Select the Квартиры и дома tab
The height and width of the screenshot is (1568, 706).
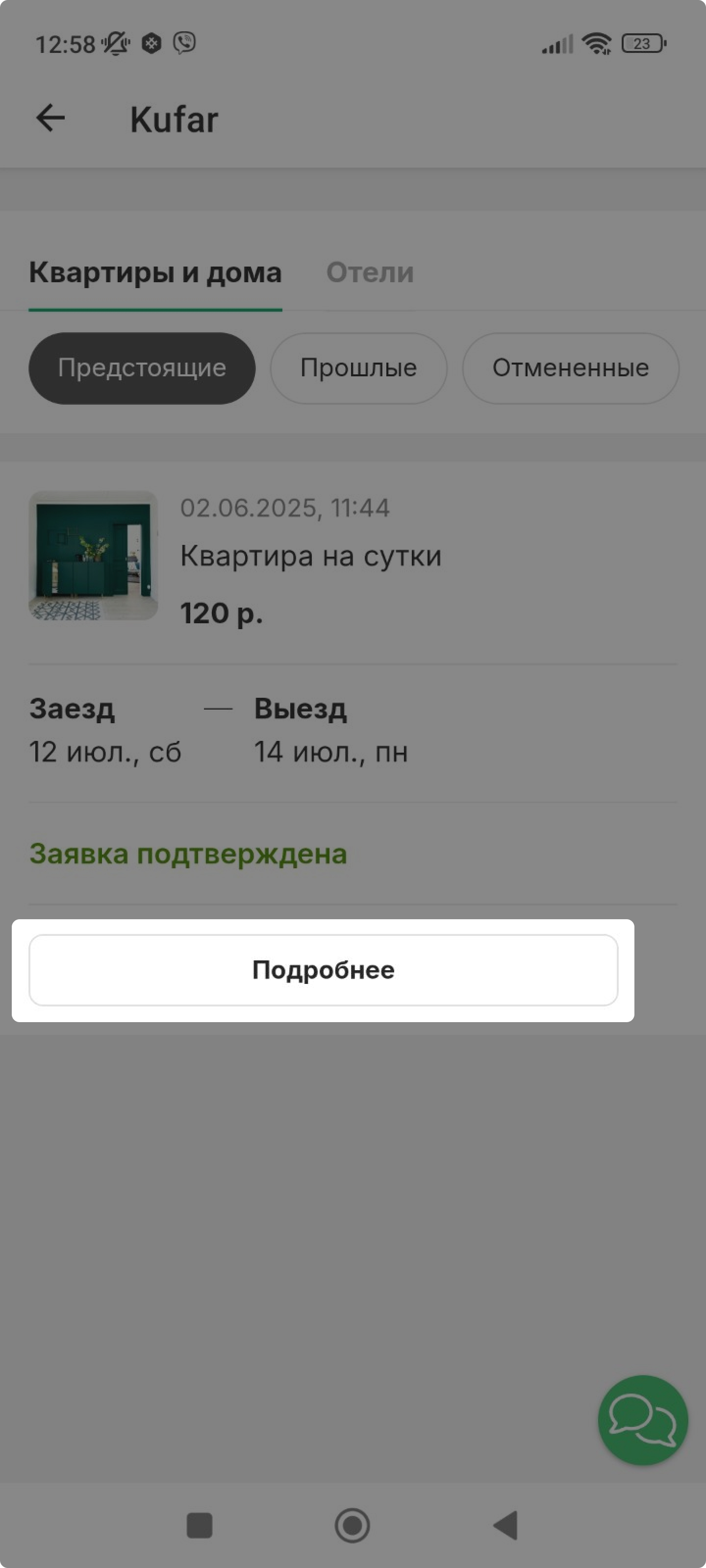point(155,272)
